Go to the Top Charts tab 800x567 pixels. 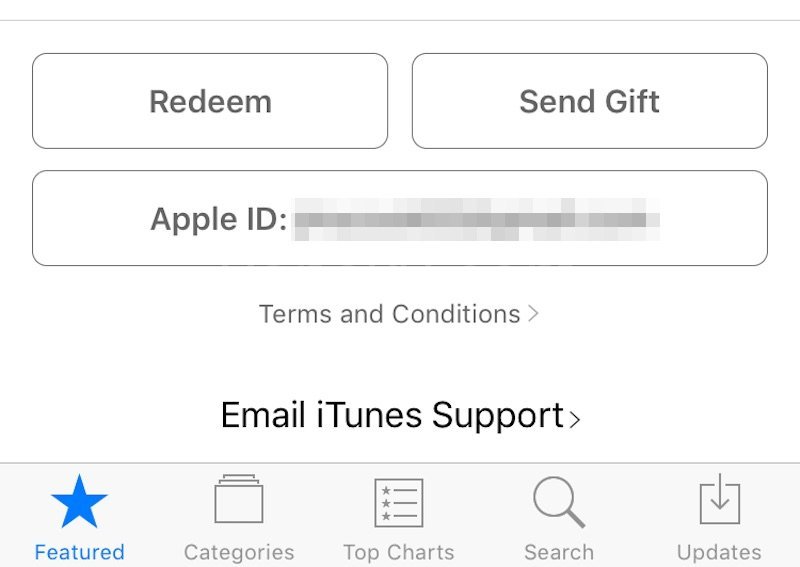[398, 517]
